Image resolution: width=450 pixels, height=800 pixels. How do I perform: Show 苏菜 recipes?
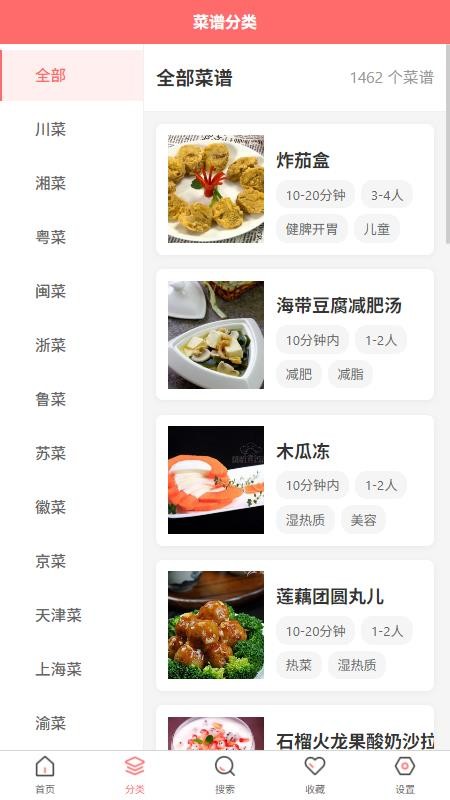[x=71, y=454]
